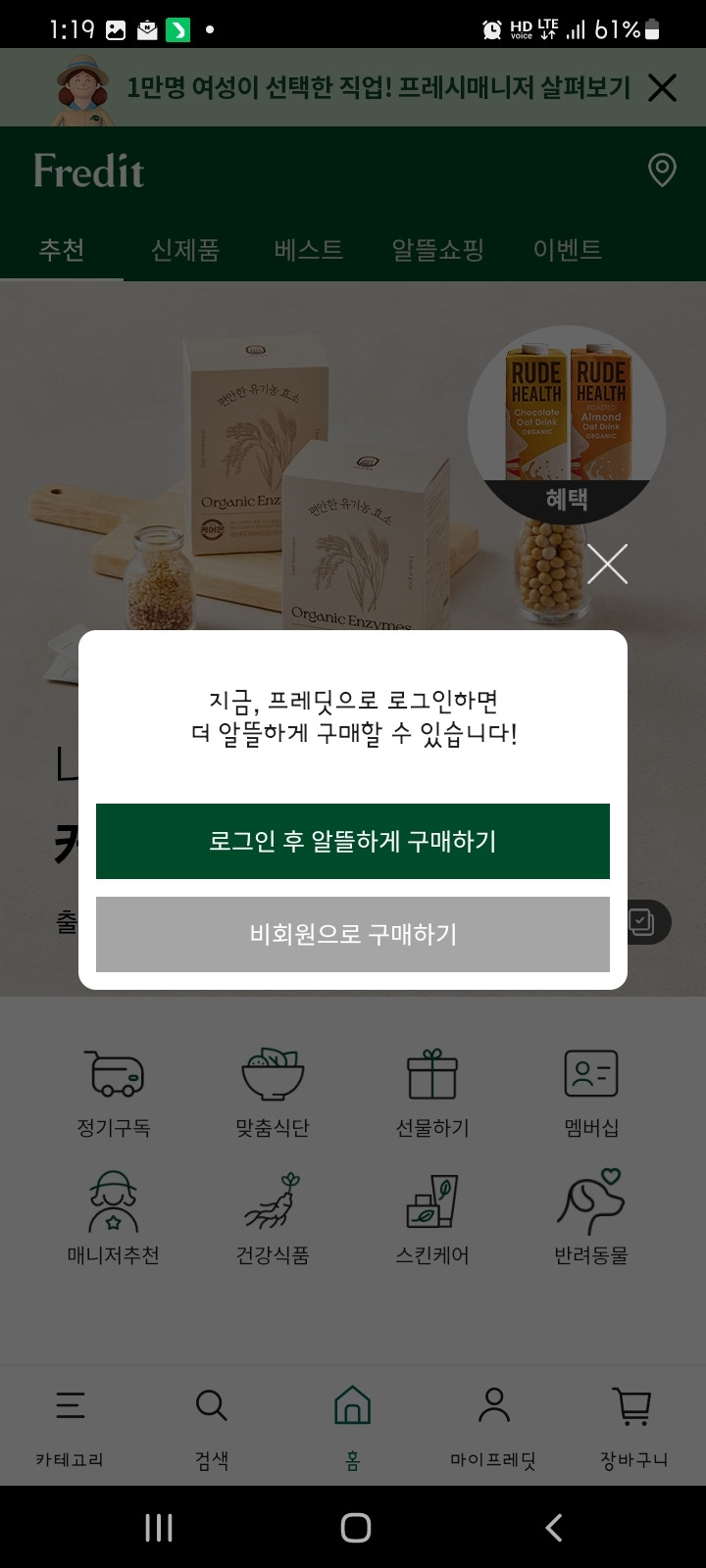Viewport: 706px width, 1568px height.
Task: Select the 매니저추천 manager recommendation icon
Action: coord(117,1215)
